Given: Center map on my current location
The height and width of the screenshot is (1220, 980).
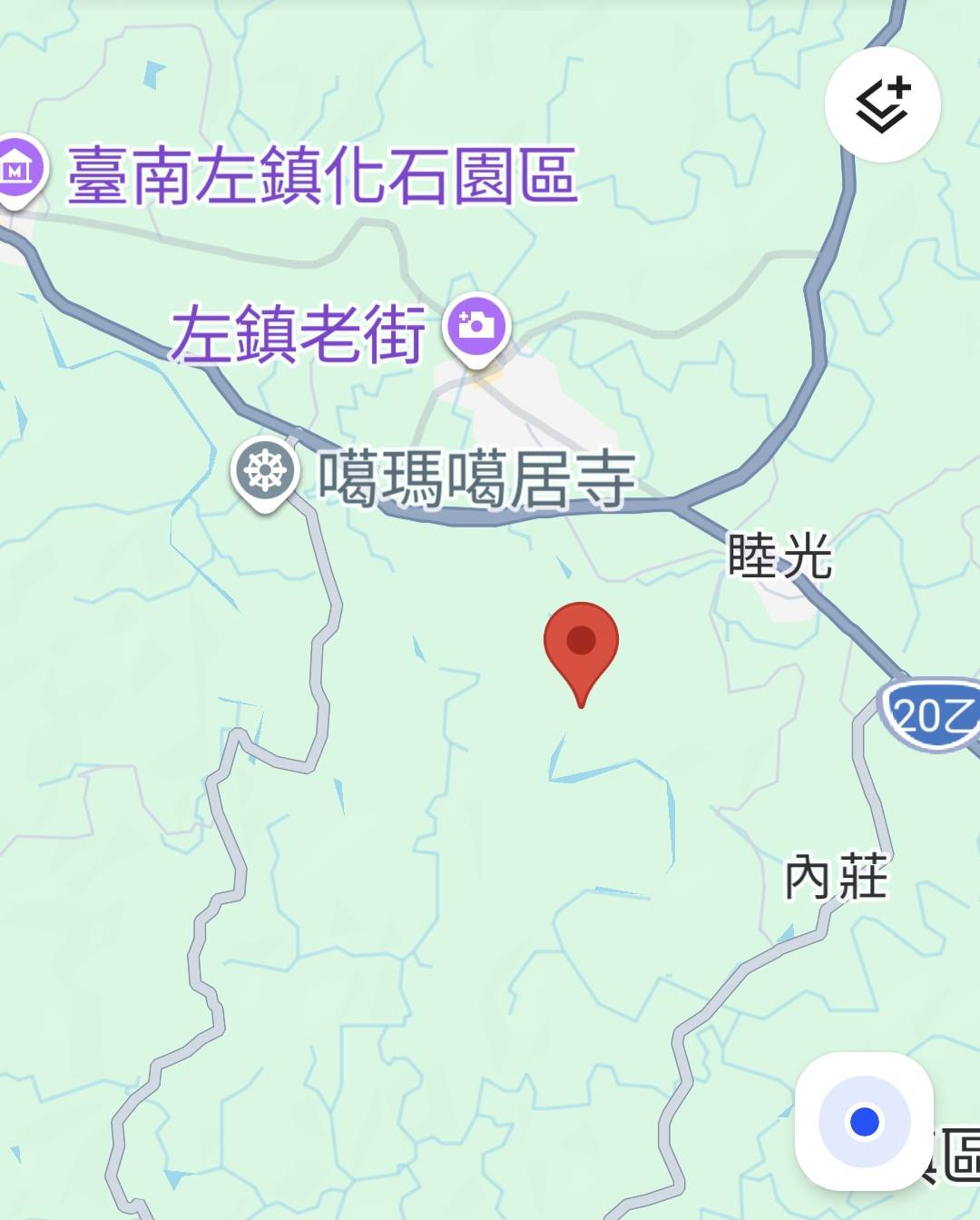Looking at the screenshot, I should pos(864,1121).
